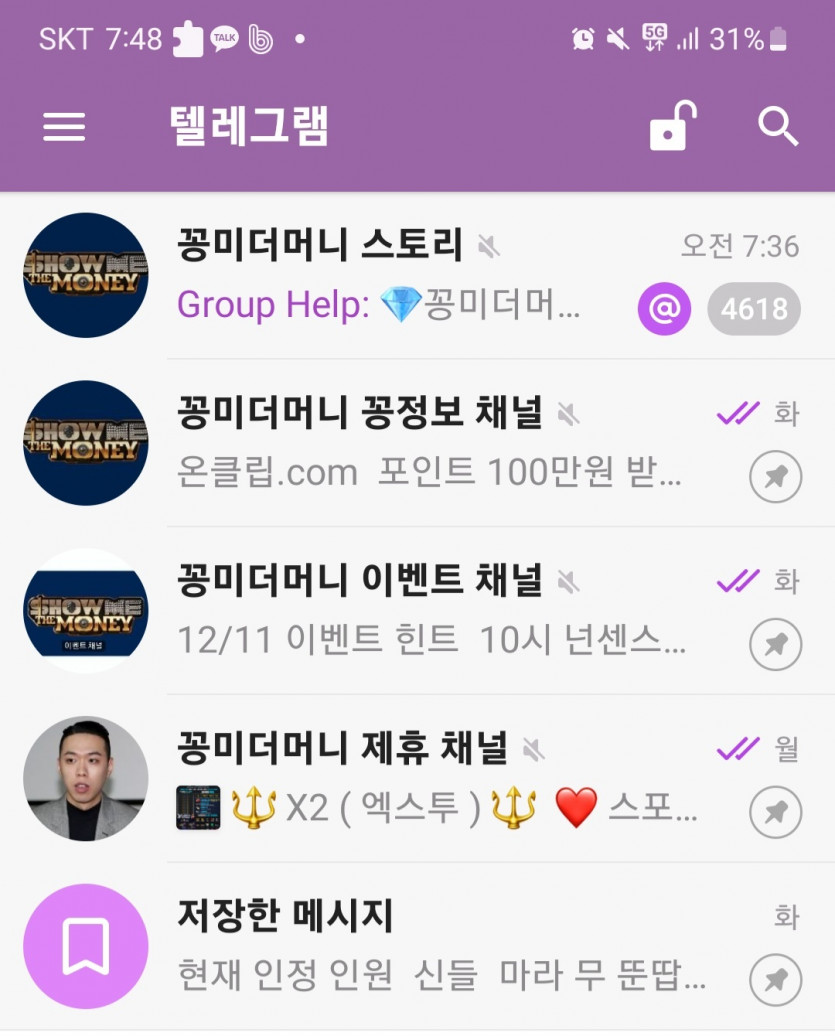This screenshot has width=835, height=1036.
Task: Tap the pin icon on 꽁미더머니 꽁정보 채널
Action: [775, 477]
